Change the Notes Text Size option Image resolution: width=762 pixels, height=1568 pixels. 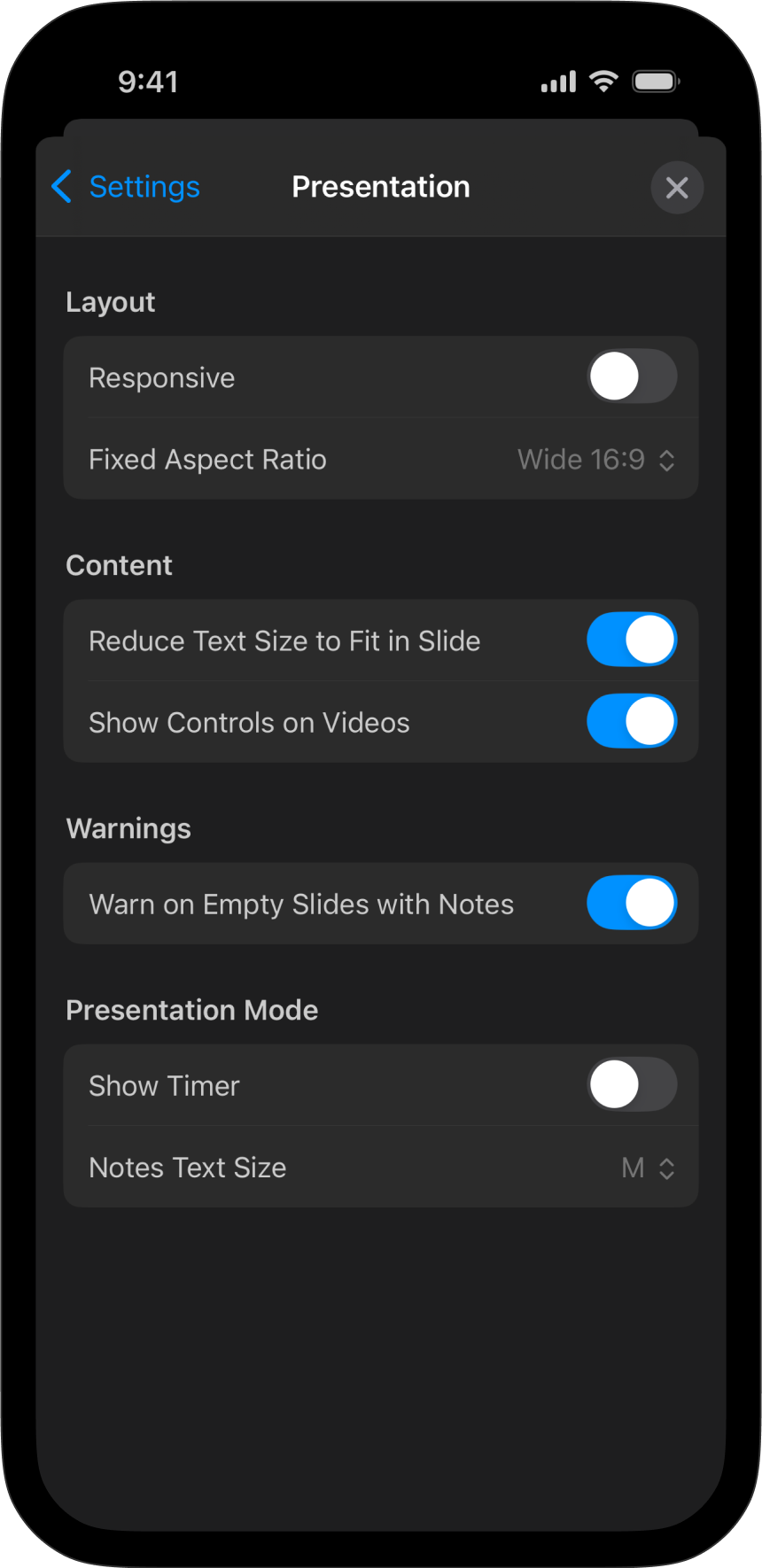pyautogui.click(x=648, y=1168)
